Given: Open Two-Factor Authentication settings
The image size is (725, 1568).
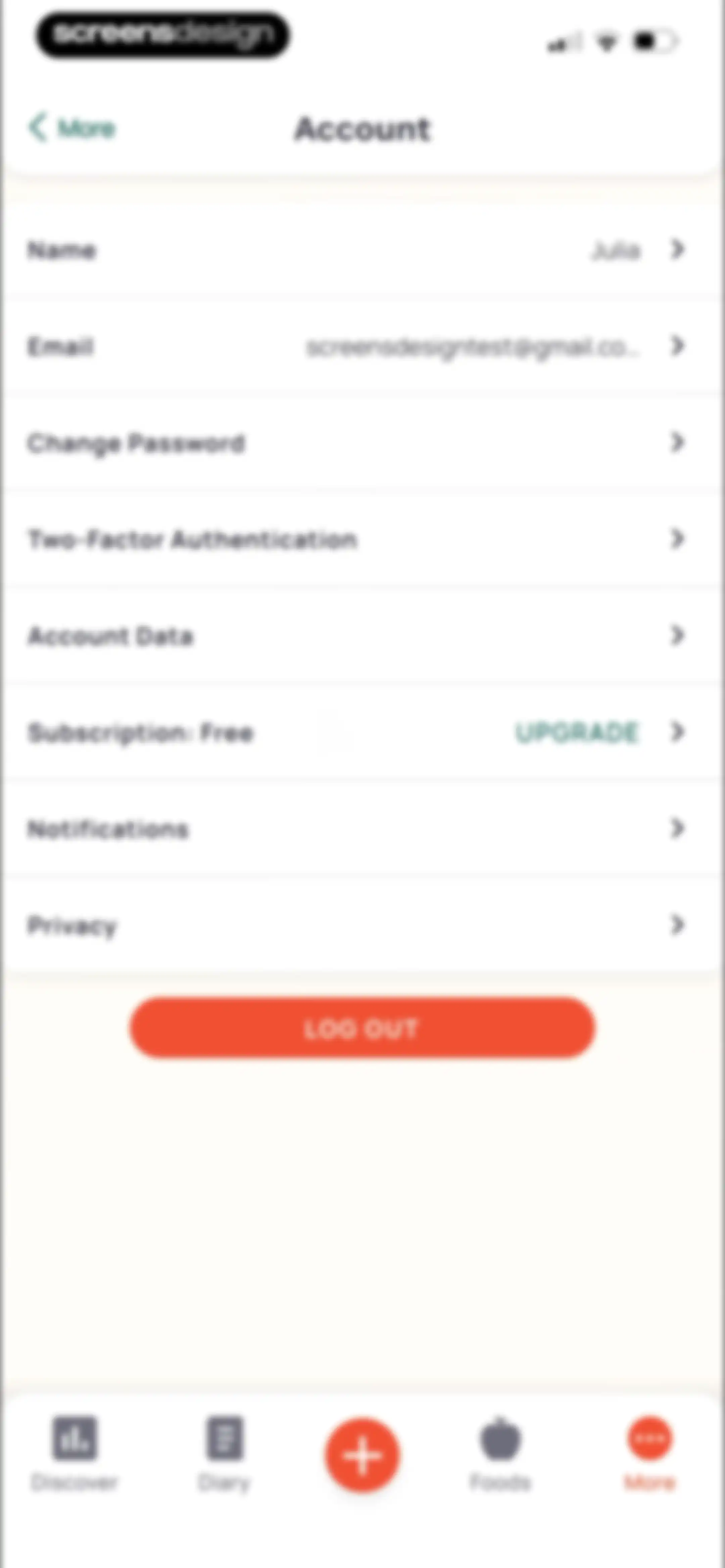Looking at the screenshot, I should click(x=362, y=539).
